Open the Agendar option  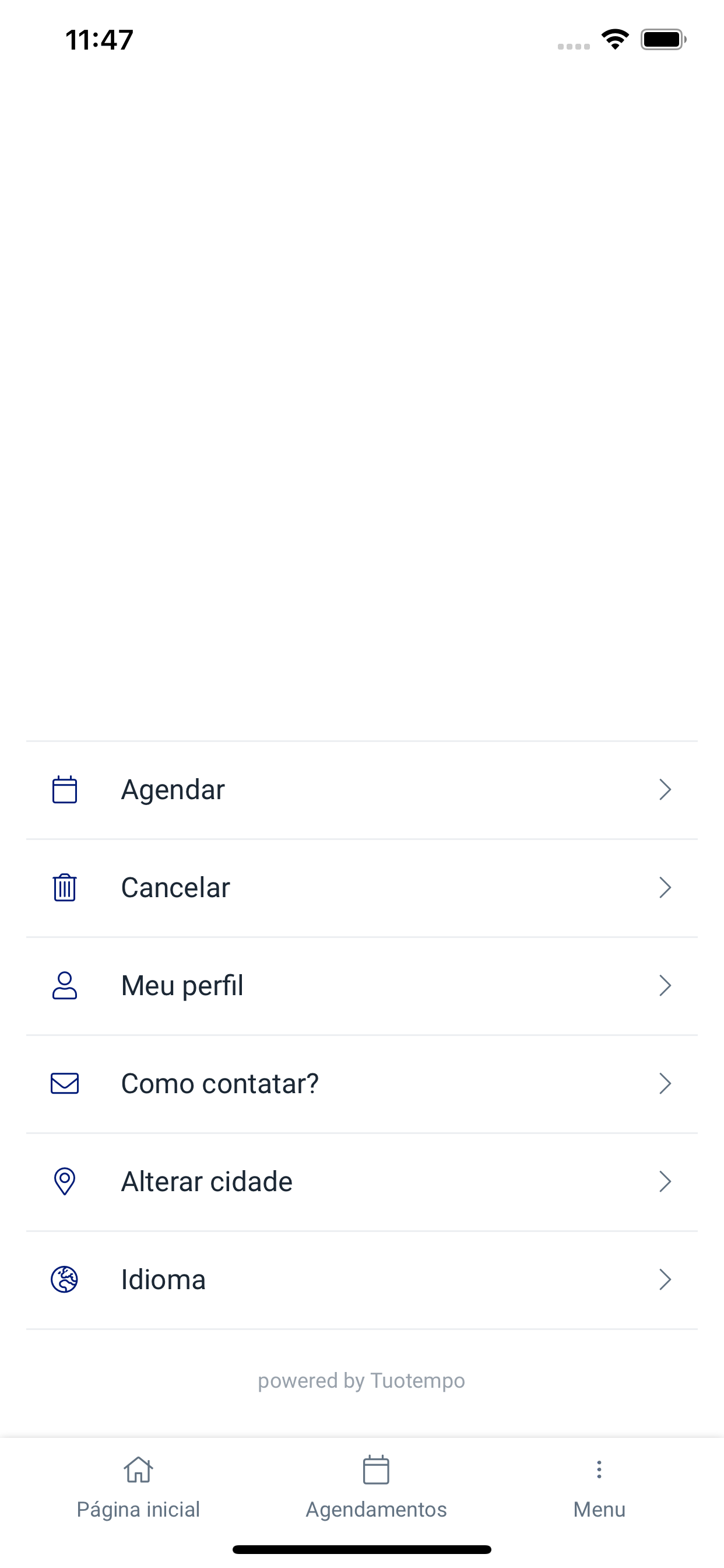[361, 789]
